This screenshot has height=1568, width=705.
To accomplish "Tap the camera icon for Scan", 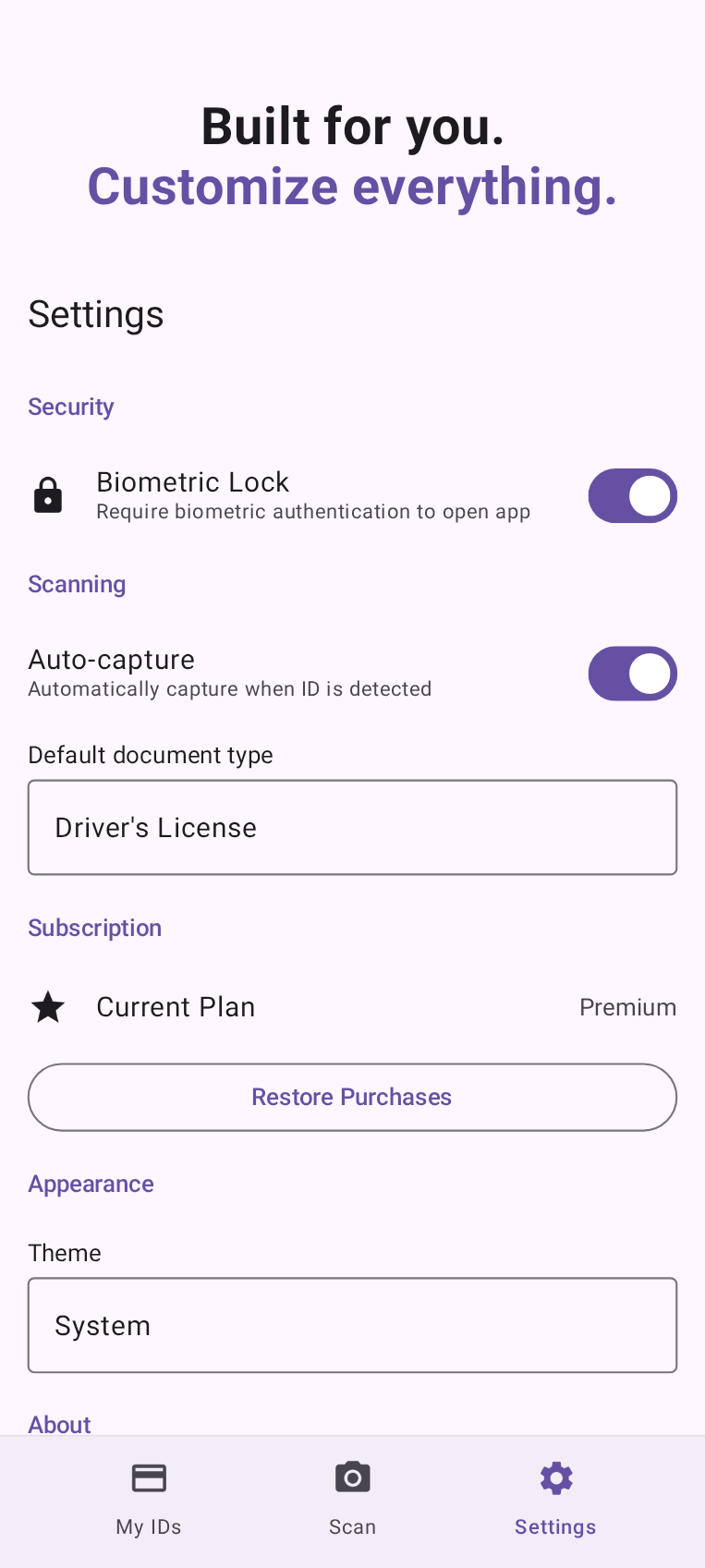I will coord(352,1477).
